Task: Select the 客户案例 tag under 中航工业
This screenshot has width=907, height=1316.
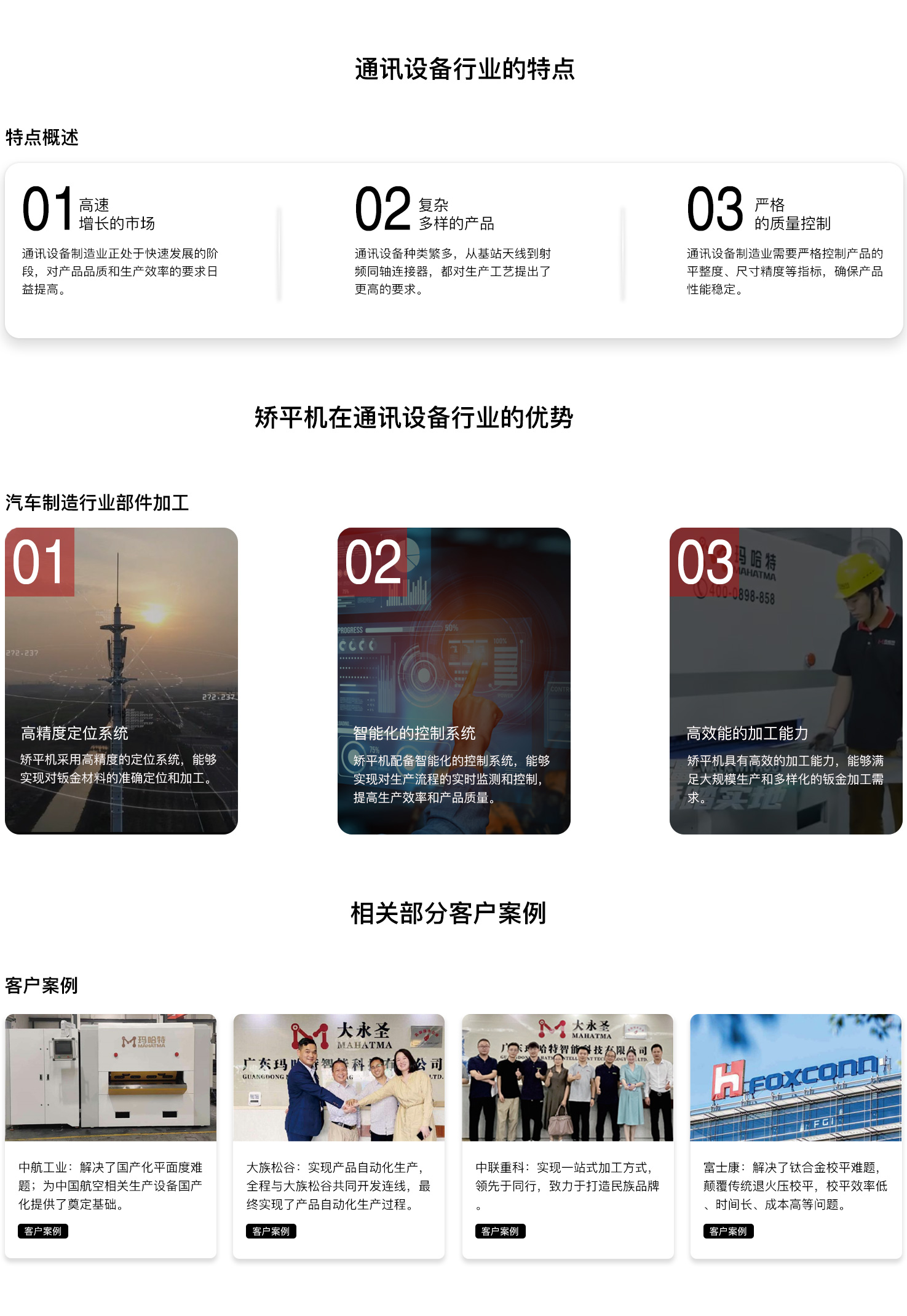Action: click(x=43, y=1231)
